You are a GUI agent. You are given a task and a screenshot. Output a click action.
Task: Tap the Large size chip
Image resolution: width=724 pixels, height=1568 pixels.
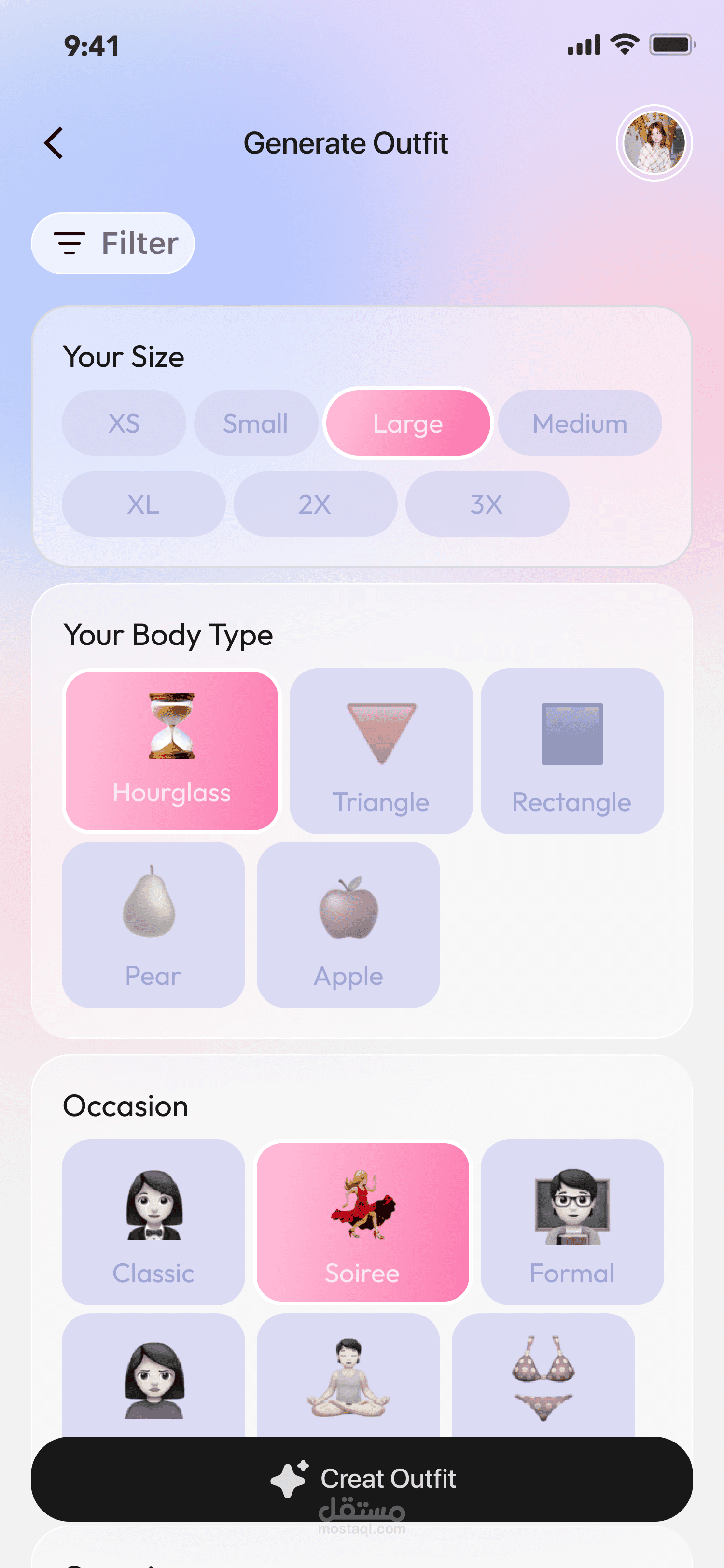point(408,423)
